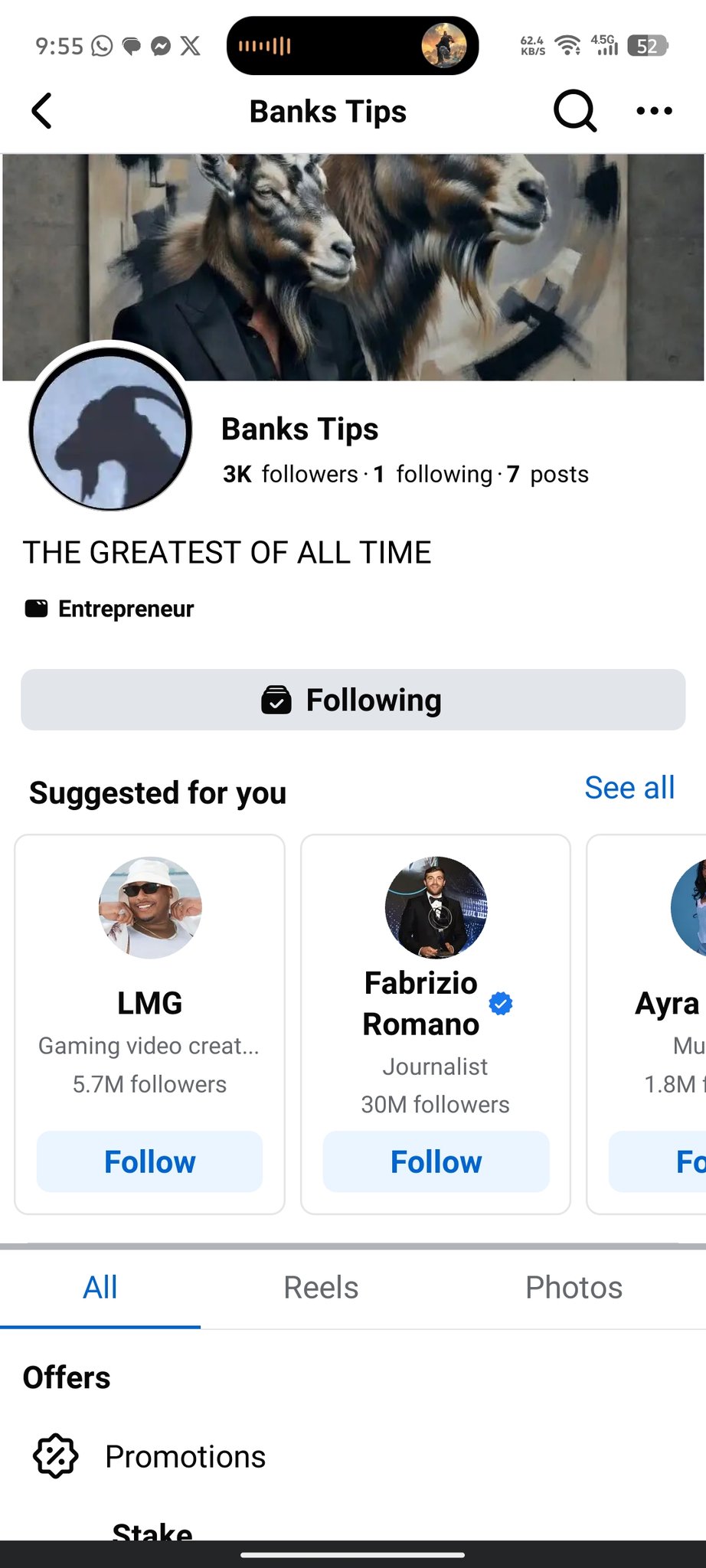See all suggested pages
The width and height of the screenshot is (706, 1568).
tap(629, 788)
